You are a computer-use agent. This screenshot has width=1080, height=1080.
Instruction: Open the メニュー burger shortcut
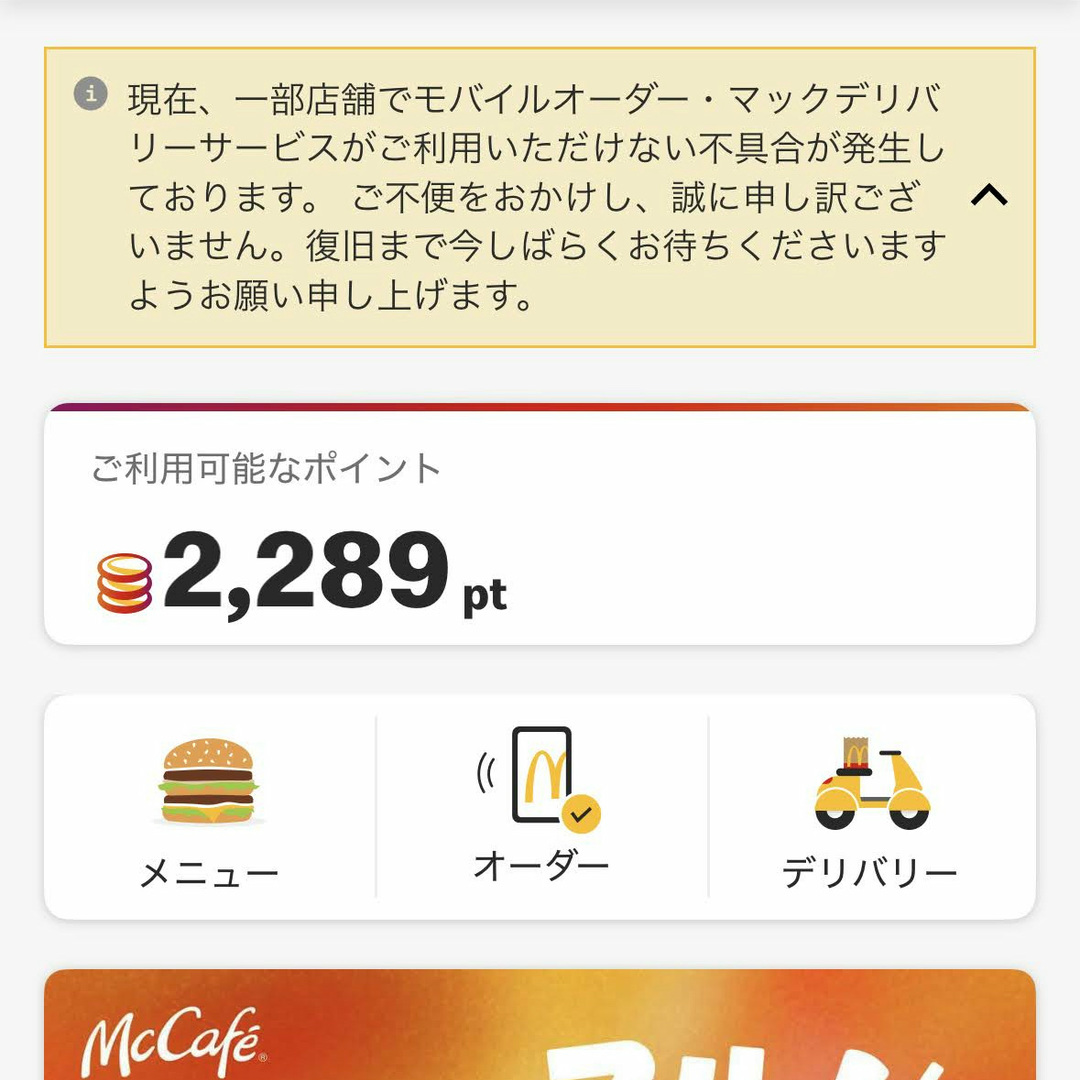coord(209,808)
